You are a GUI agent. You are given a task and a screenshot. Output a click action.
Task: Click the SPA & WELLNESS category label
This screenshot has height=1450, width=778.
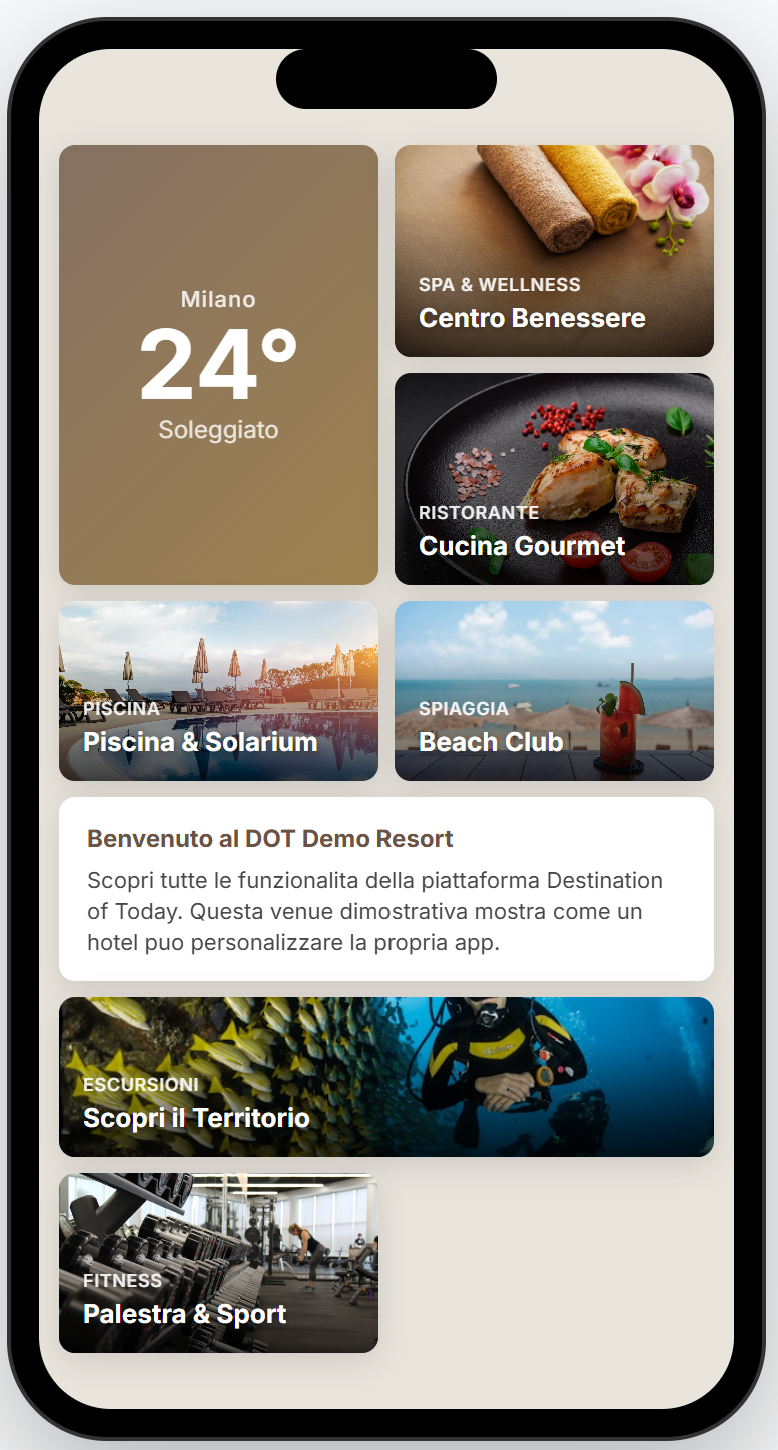500,284
